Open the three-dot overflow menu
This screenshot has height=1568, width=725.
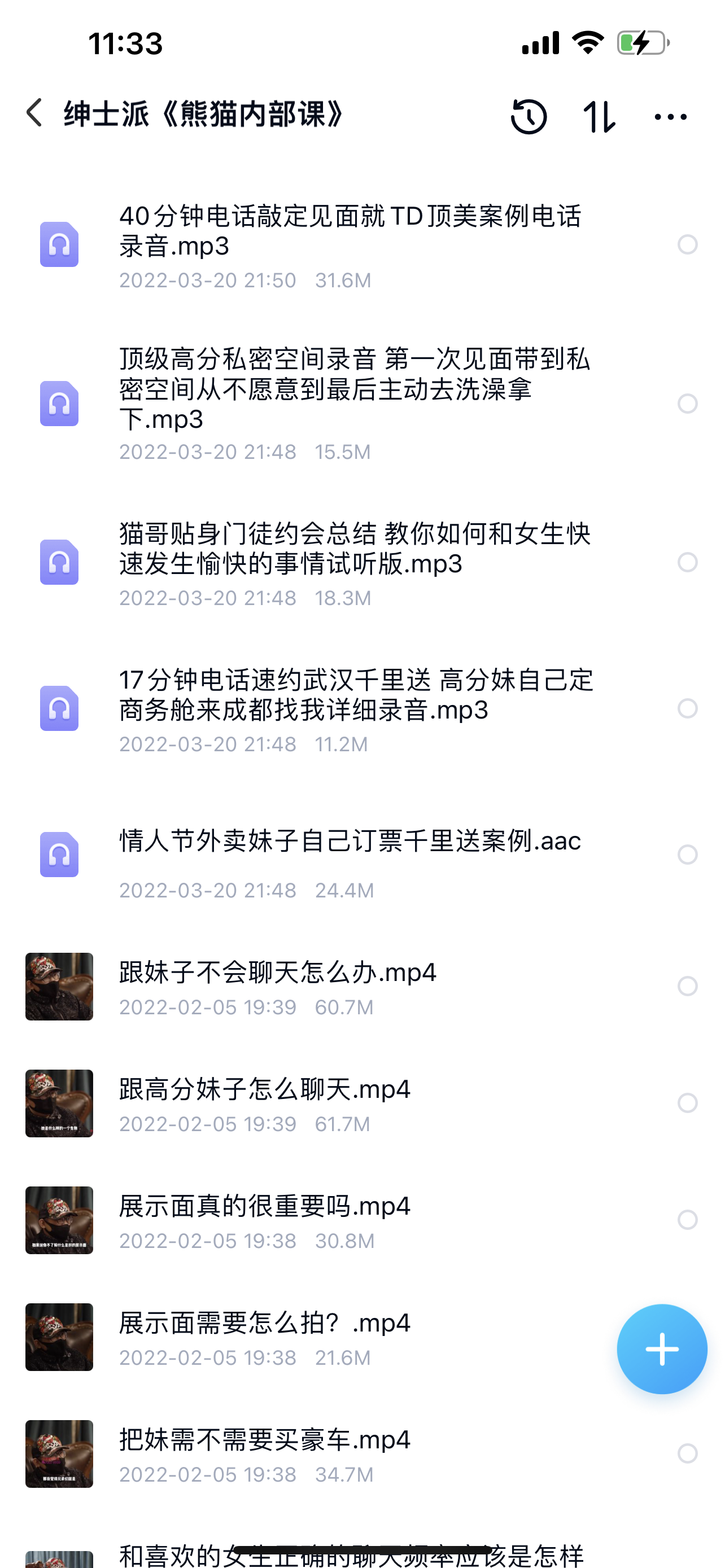[x=670, y=116]
